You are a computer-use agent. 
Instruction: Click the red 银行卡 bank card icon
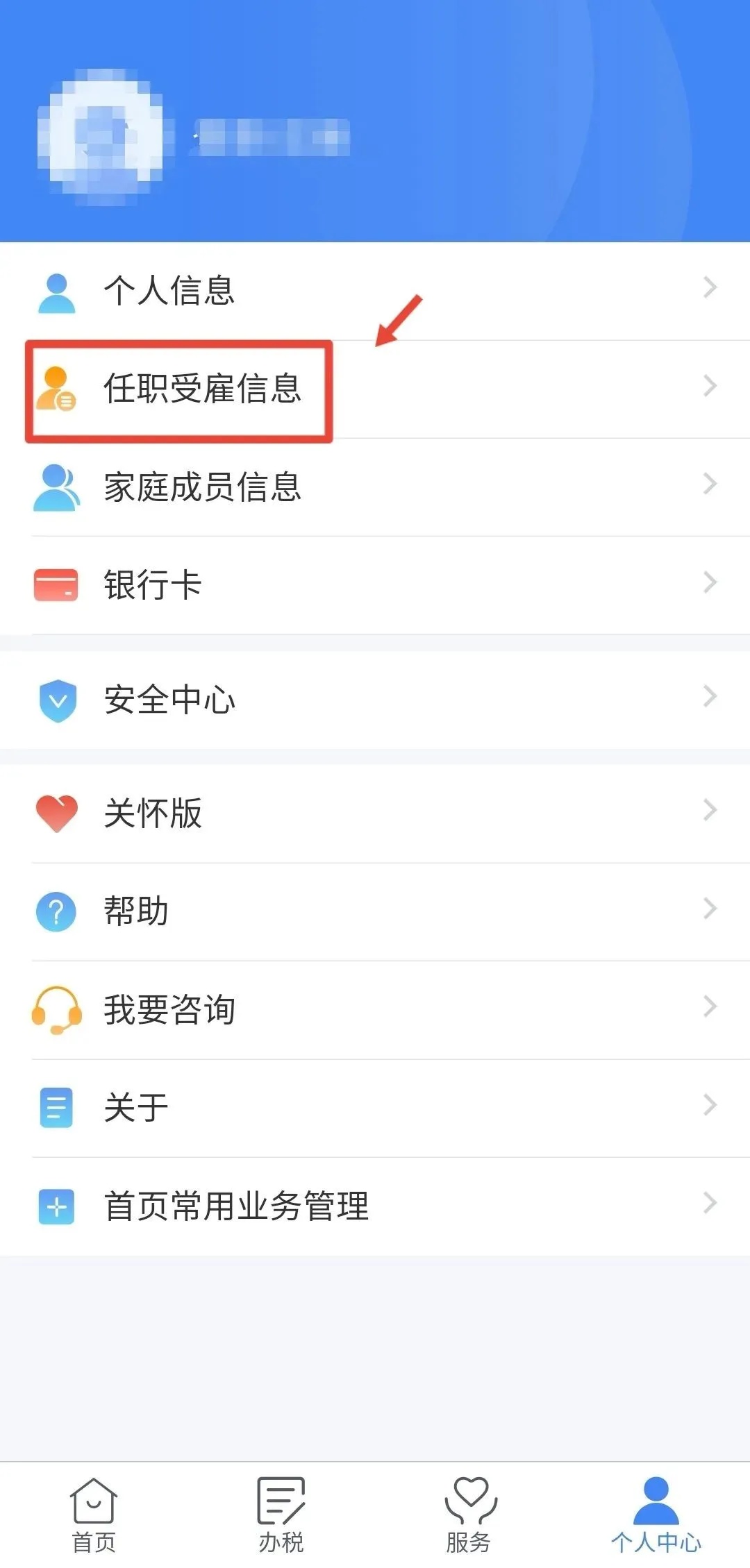[x=58, y=585]
